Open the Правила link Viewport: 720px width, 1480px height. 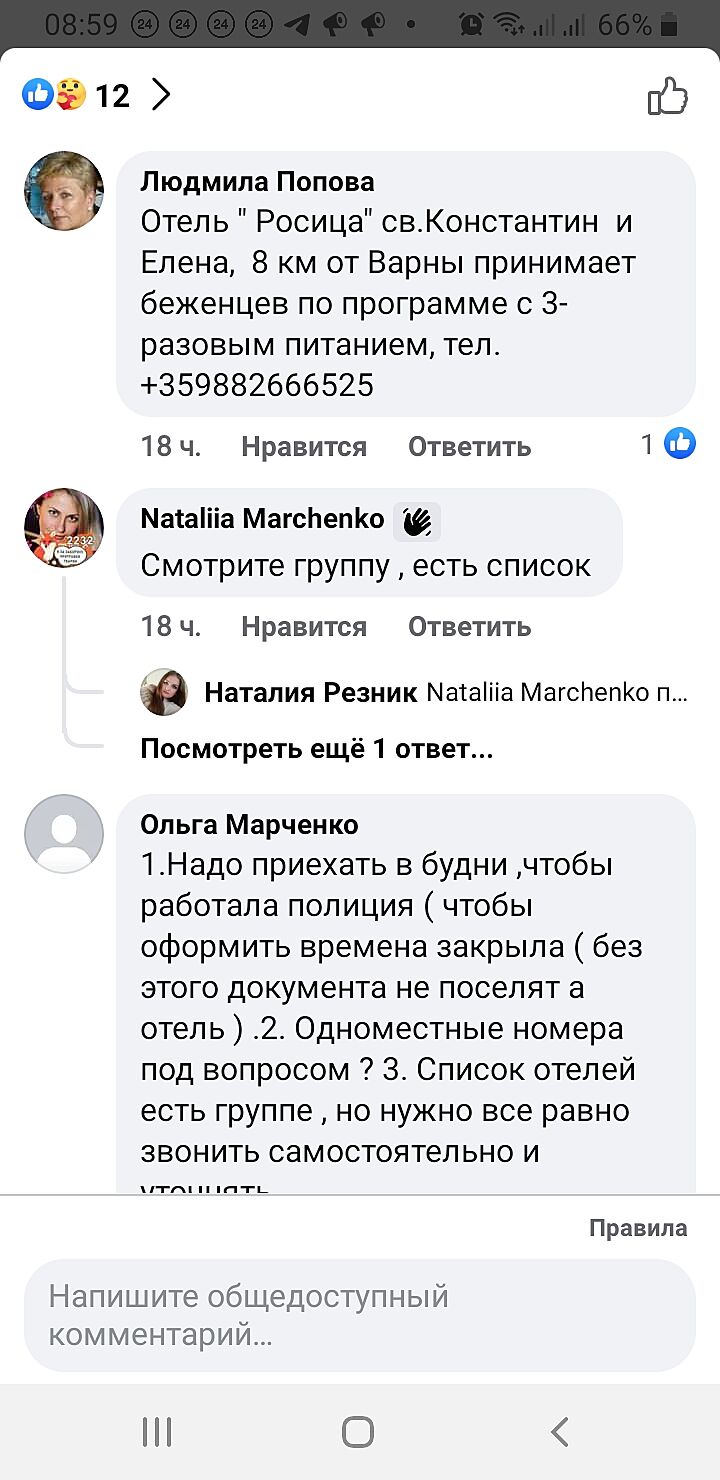point(637,1228)
